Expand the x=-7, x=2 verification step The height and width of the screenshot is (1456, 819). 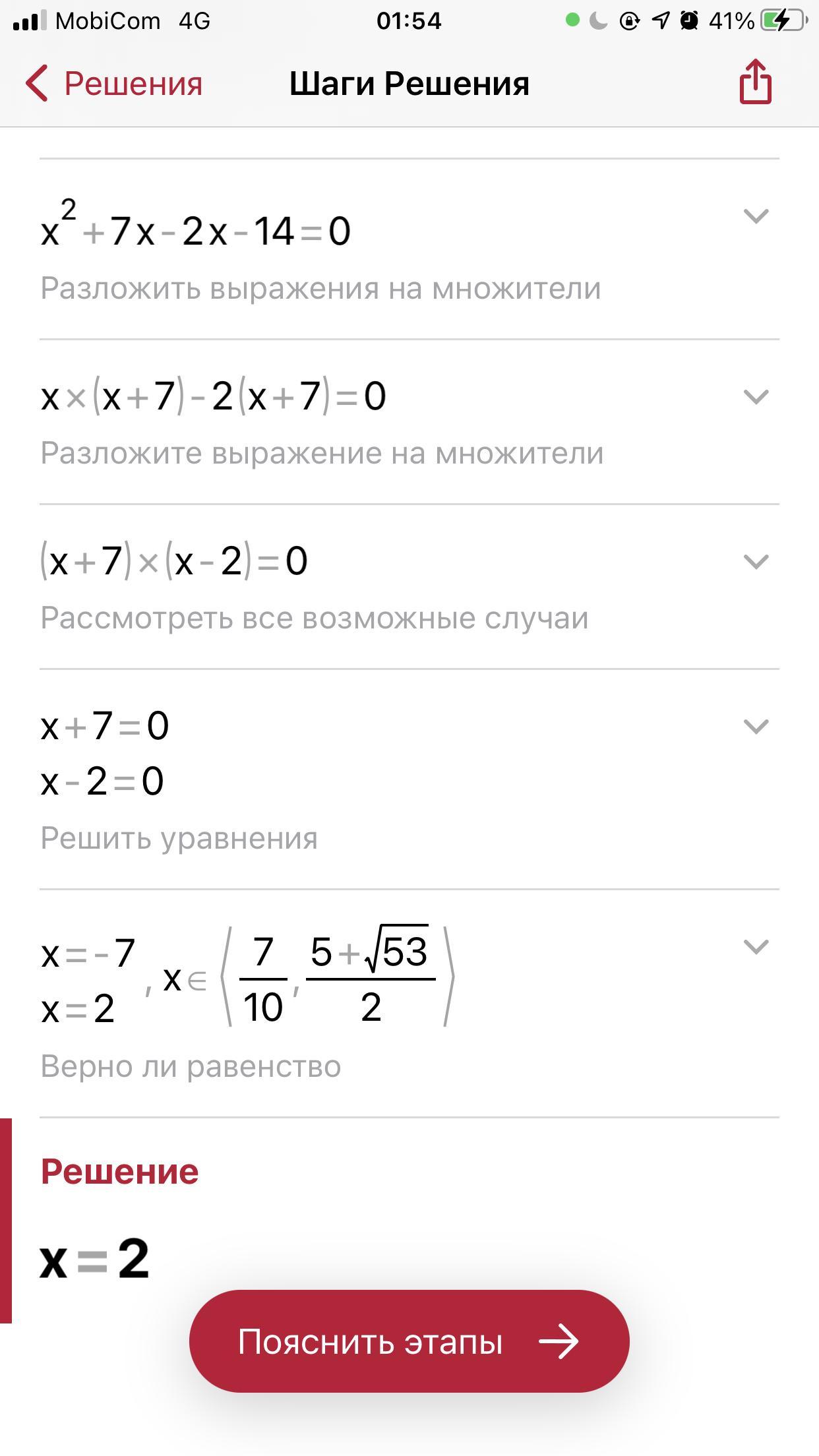click(756, 946)
